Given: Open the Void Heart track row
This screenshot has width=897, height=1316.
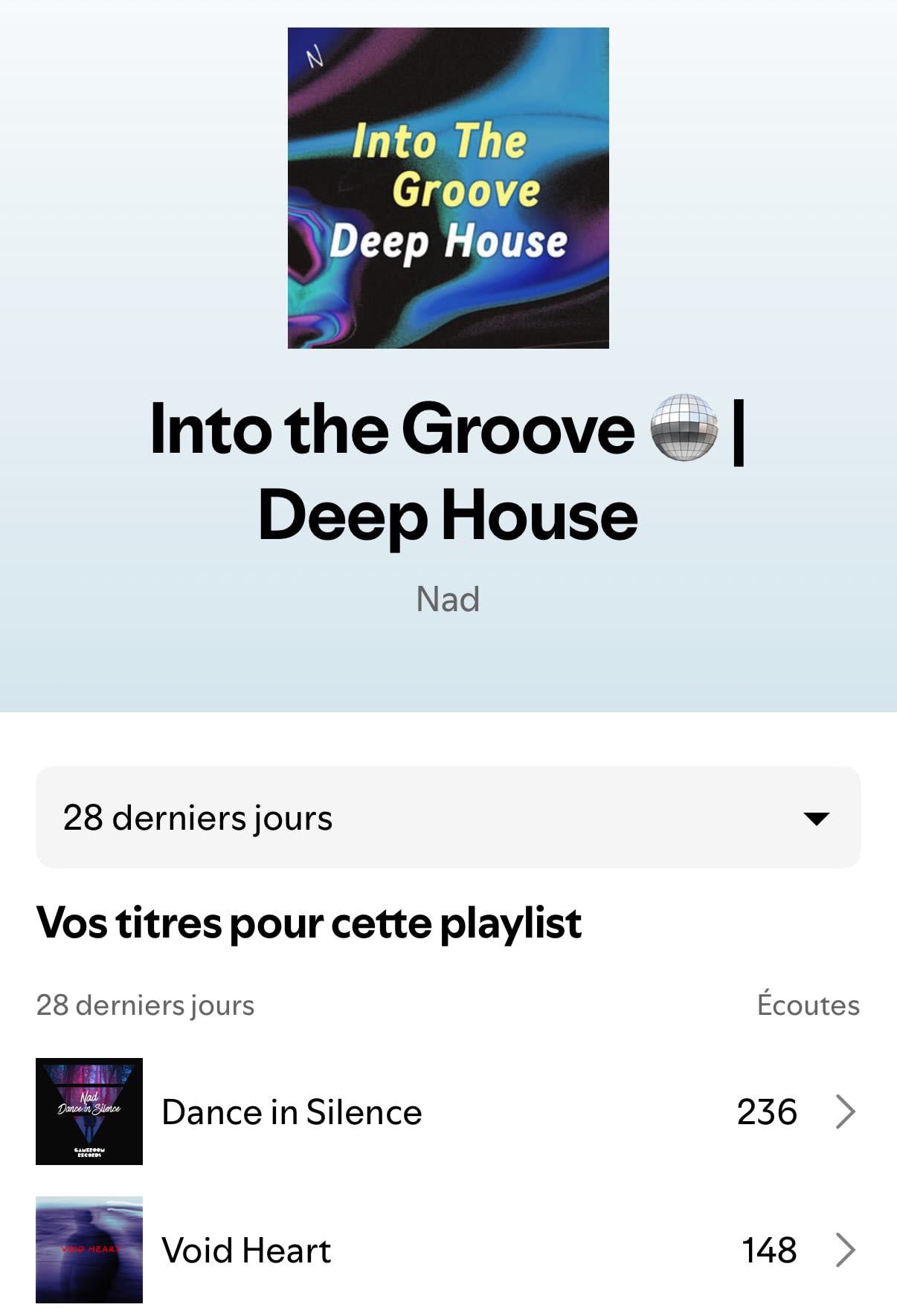Looking at the screenshot, I should pos(446,1250).
